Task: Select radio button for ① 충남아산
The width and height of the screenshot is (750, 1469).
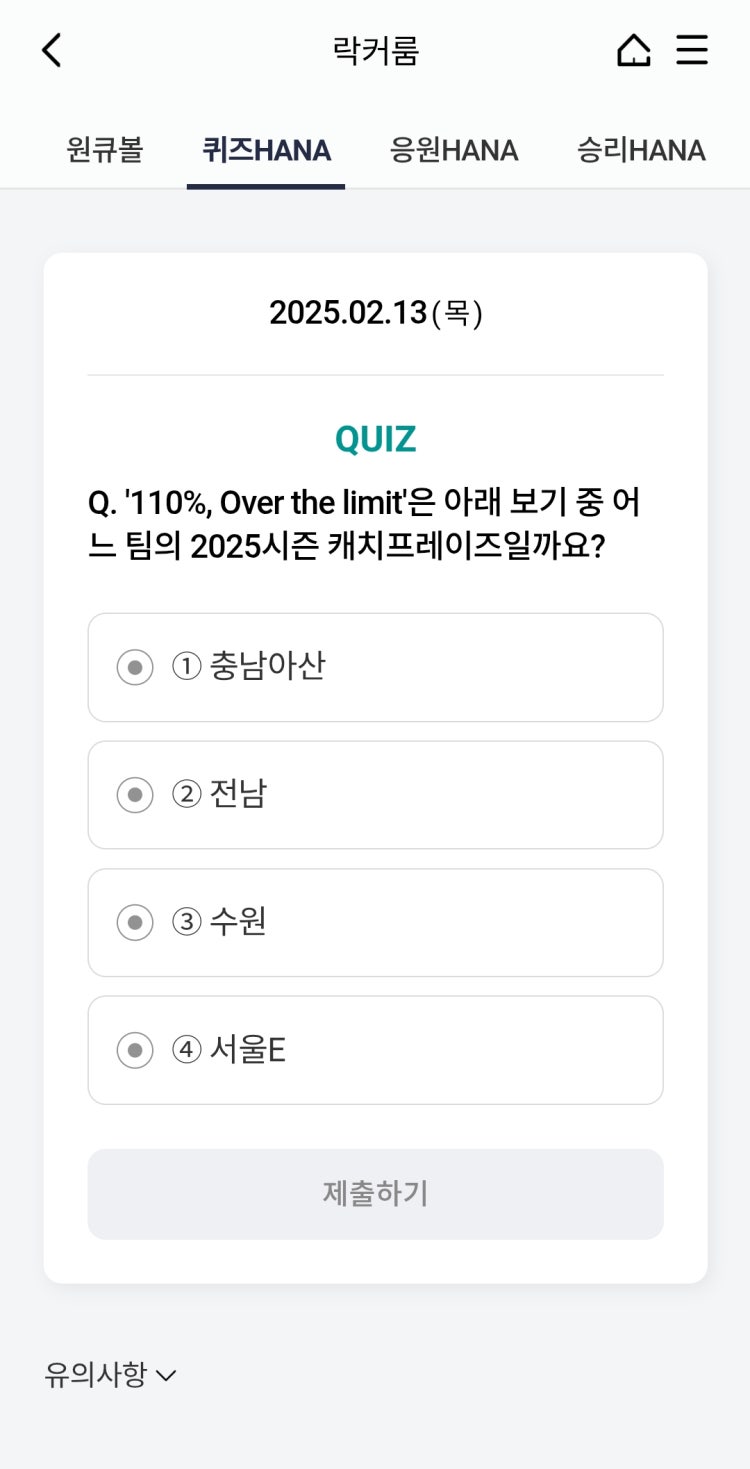Action: (135, 667)
